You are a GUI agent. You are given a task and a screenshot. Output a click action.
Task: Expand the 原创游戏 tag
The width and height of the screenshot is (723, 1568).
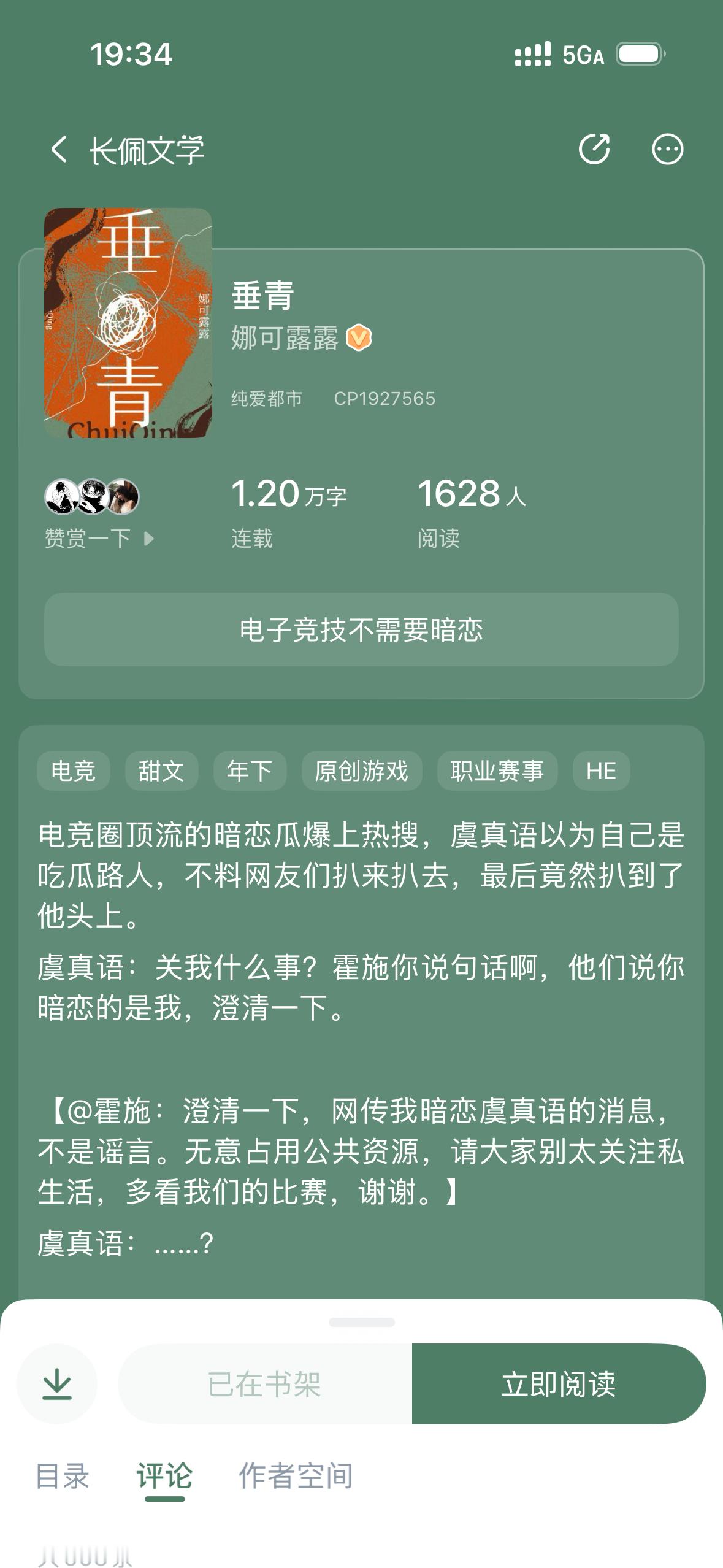[361, 771]
